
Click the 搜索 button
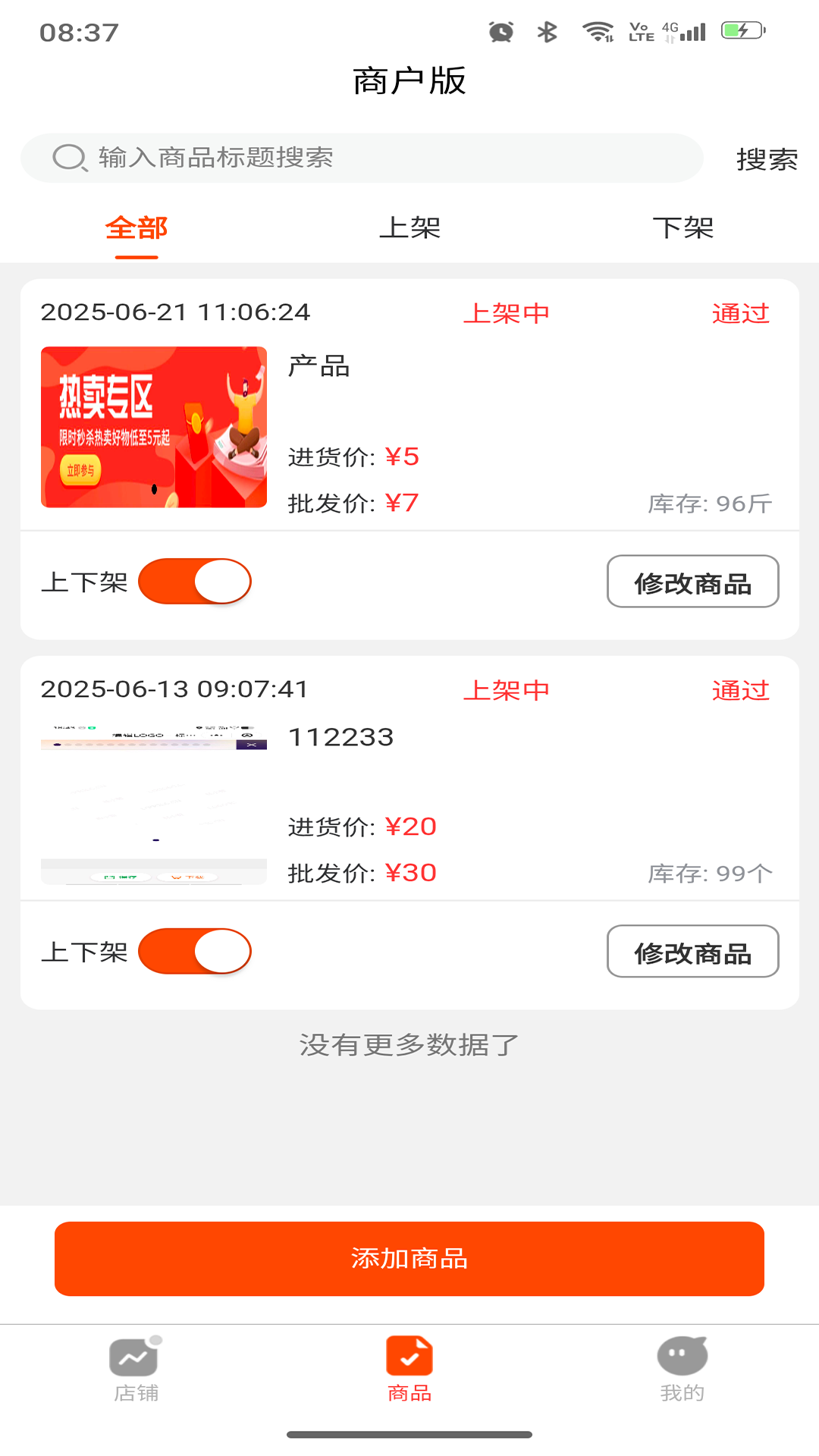(x=767, y=158)
